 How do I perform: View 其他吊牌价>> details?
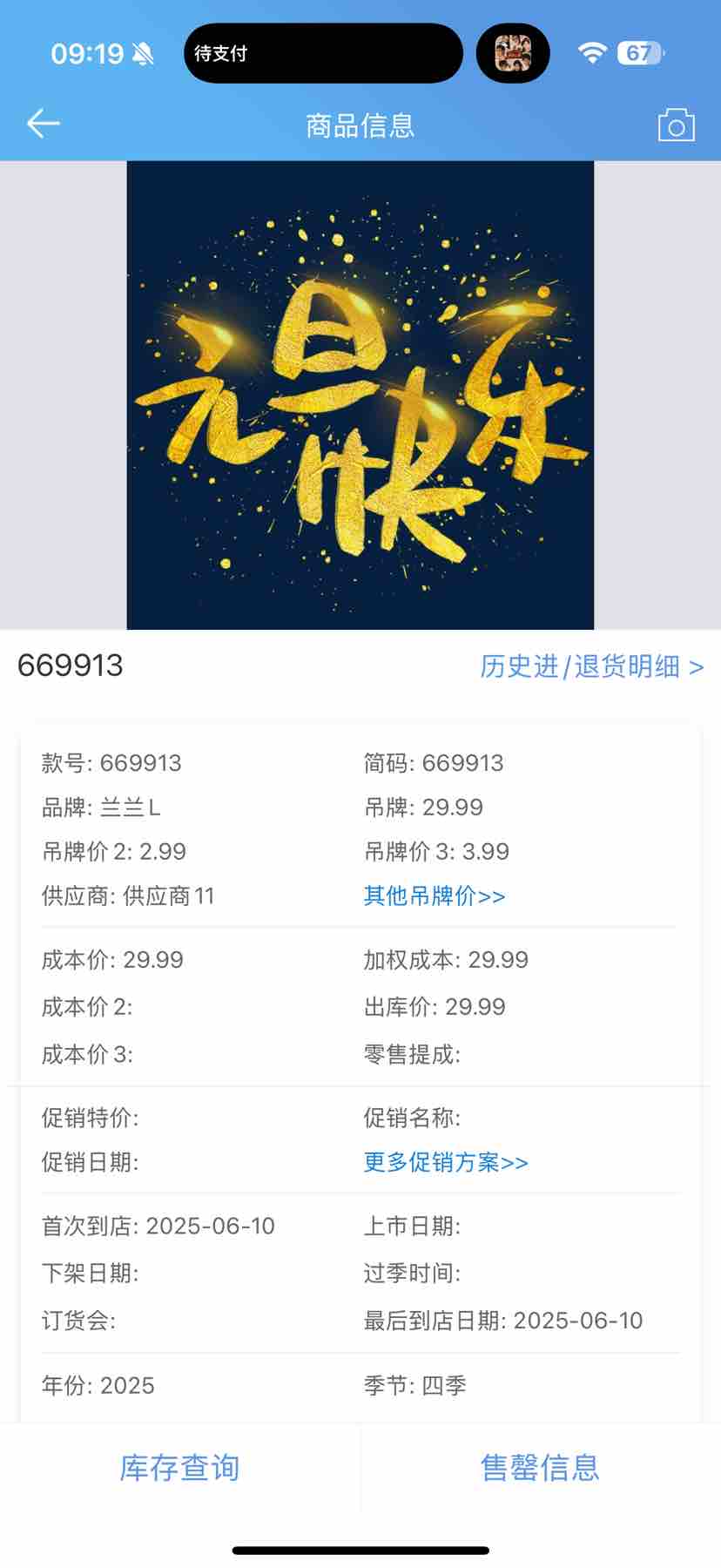[434, 896]
